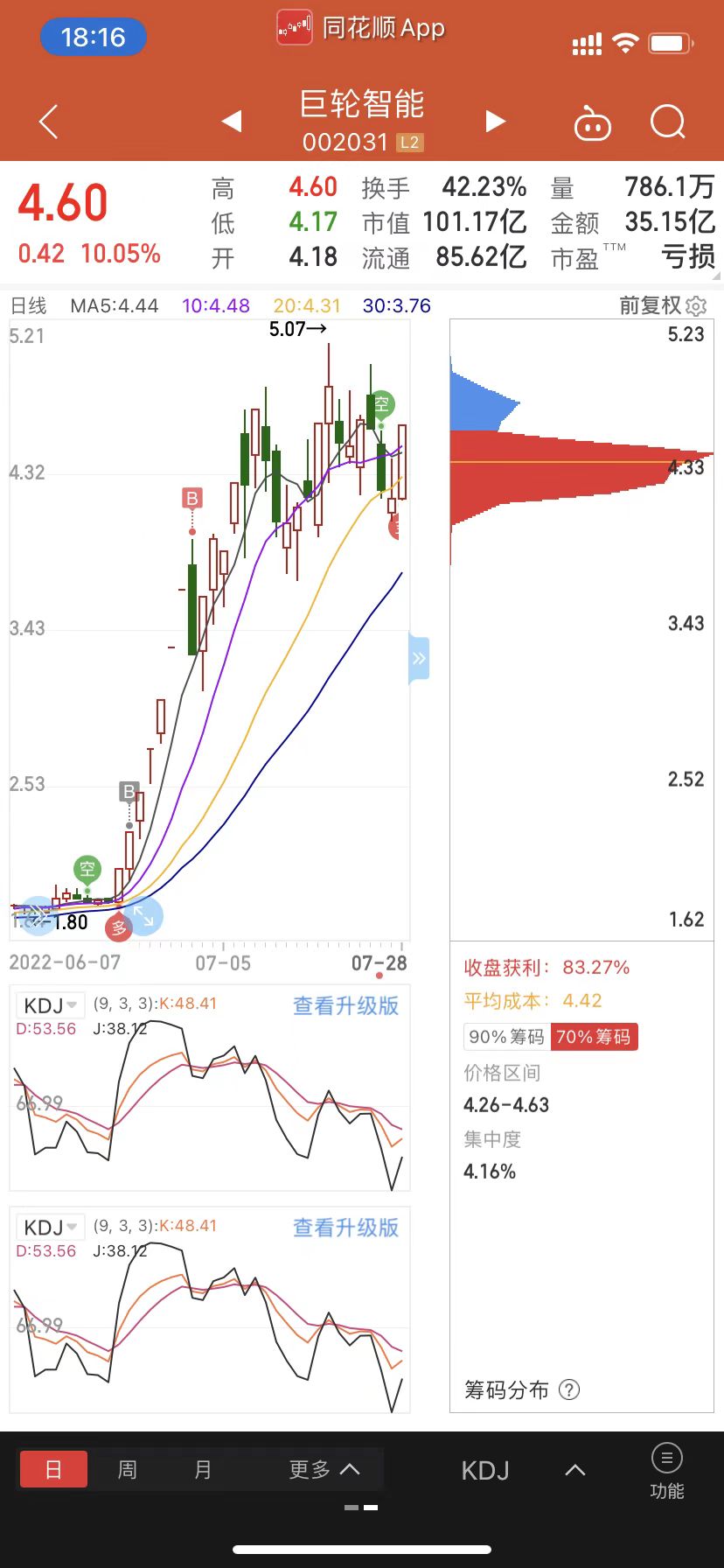724x1568 pixels.
Task: Switch to 周 weekly chart
Action: pyautogui.click(x=128, y=1469)
